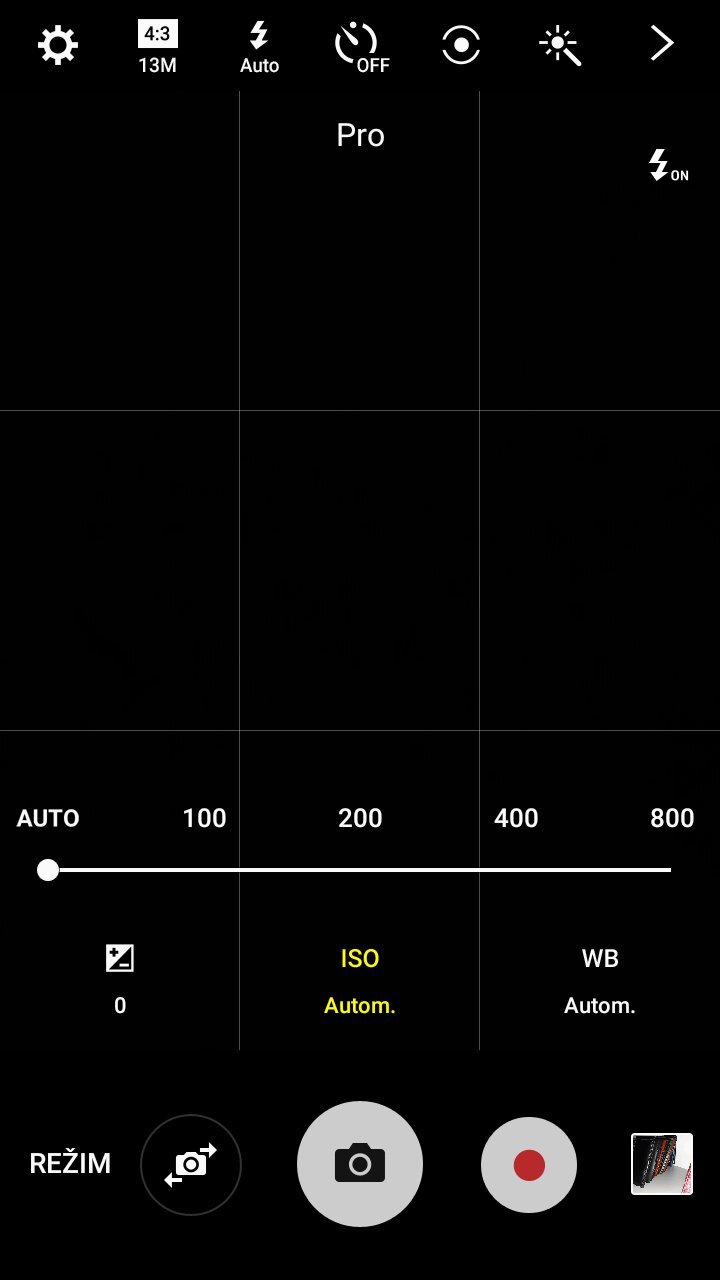
Task: Change the 4:3 13M picture size
Action: pyautogui.click(x=158, y=47)
